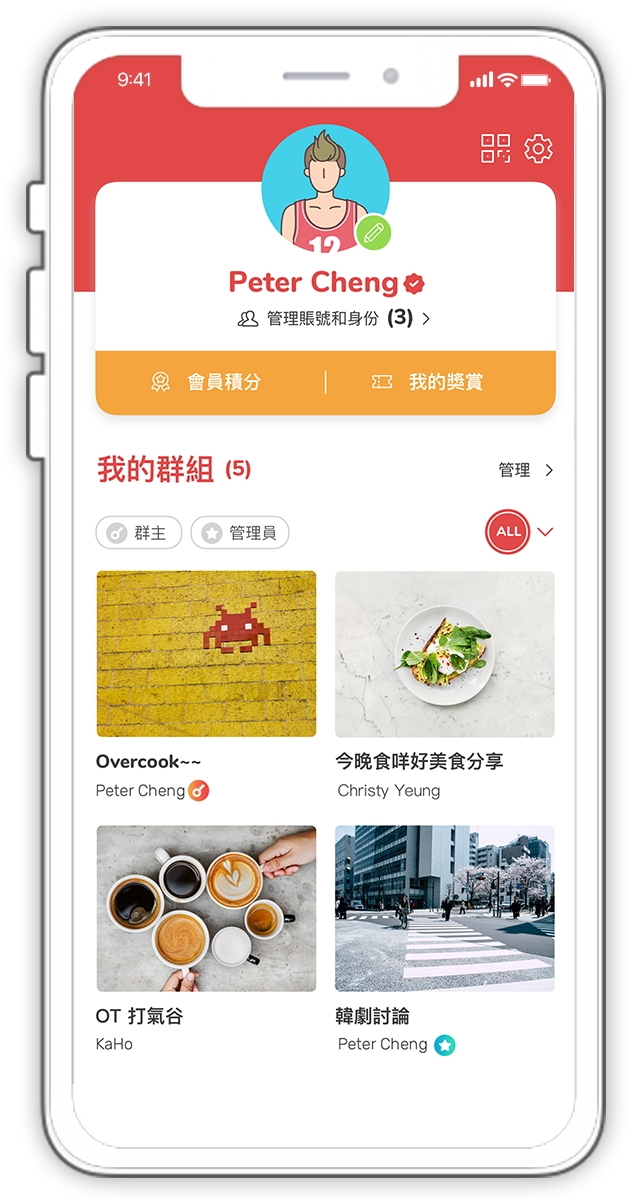Open the settings gear
Viewport: 632px width, 1204px height.
point(538,149)
